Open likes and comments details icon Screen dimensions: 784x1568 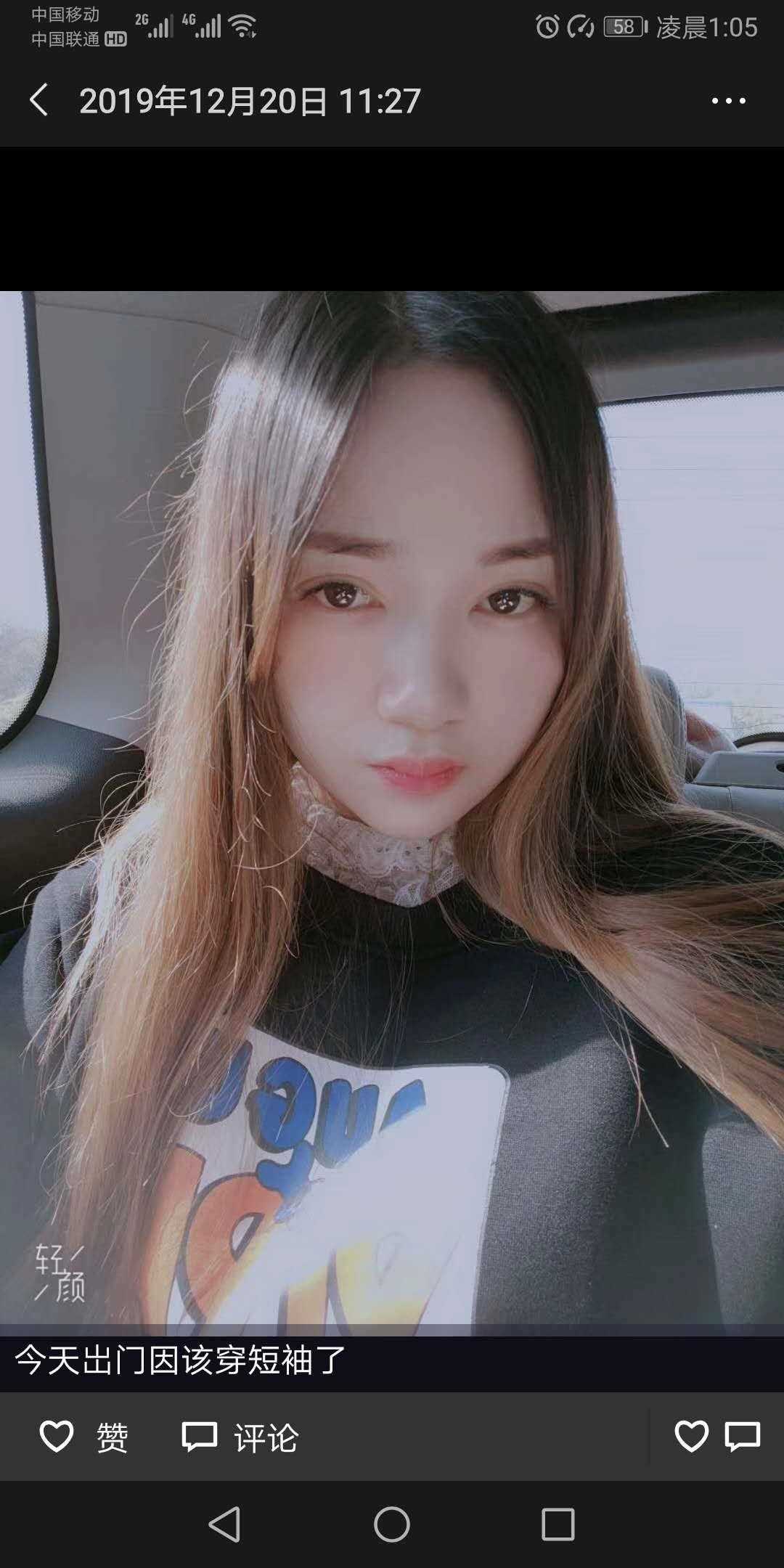tap(716, 1437)
